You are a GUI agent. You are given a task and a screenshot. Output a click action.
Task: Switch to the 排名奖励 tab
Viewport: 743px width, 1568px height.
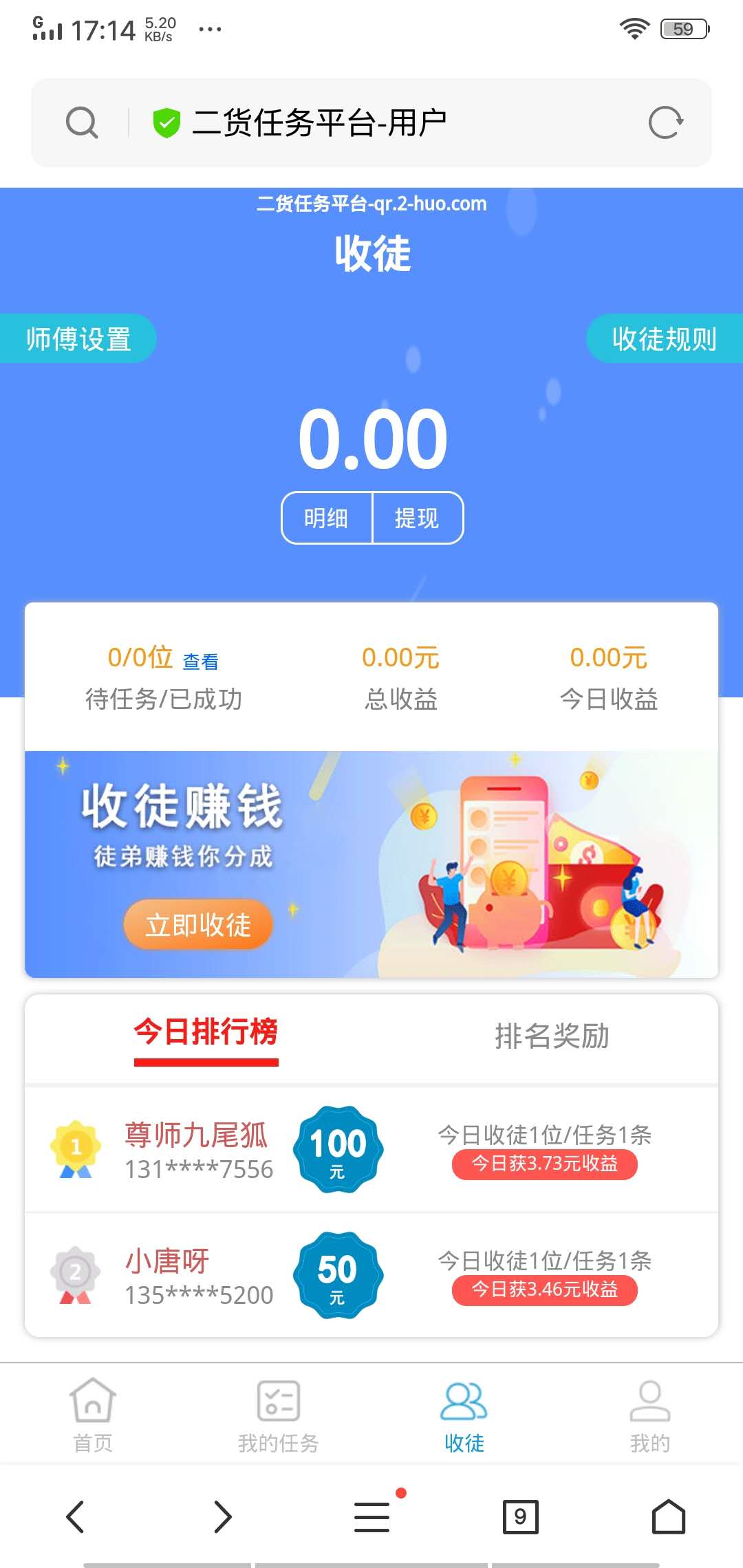(x=552, y=1036)
